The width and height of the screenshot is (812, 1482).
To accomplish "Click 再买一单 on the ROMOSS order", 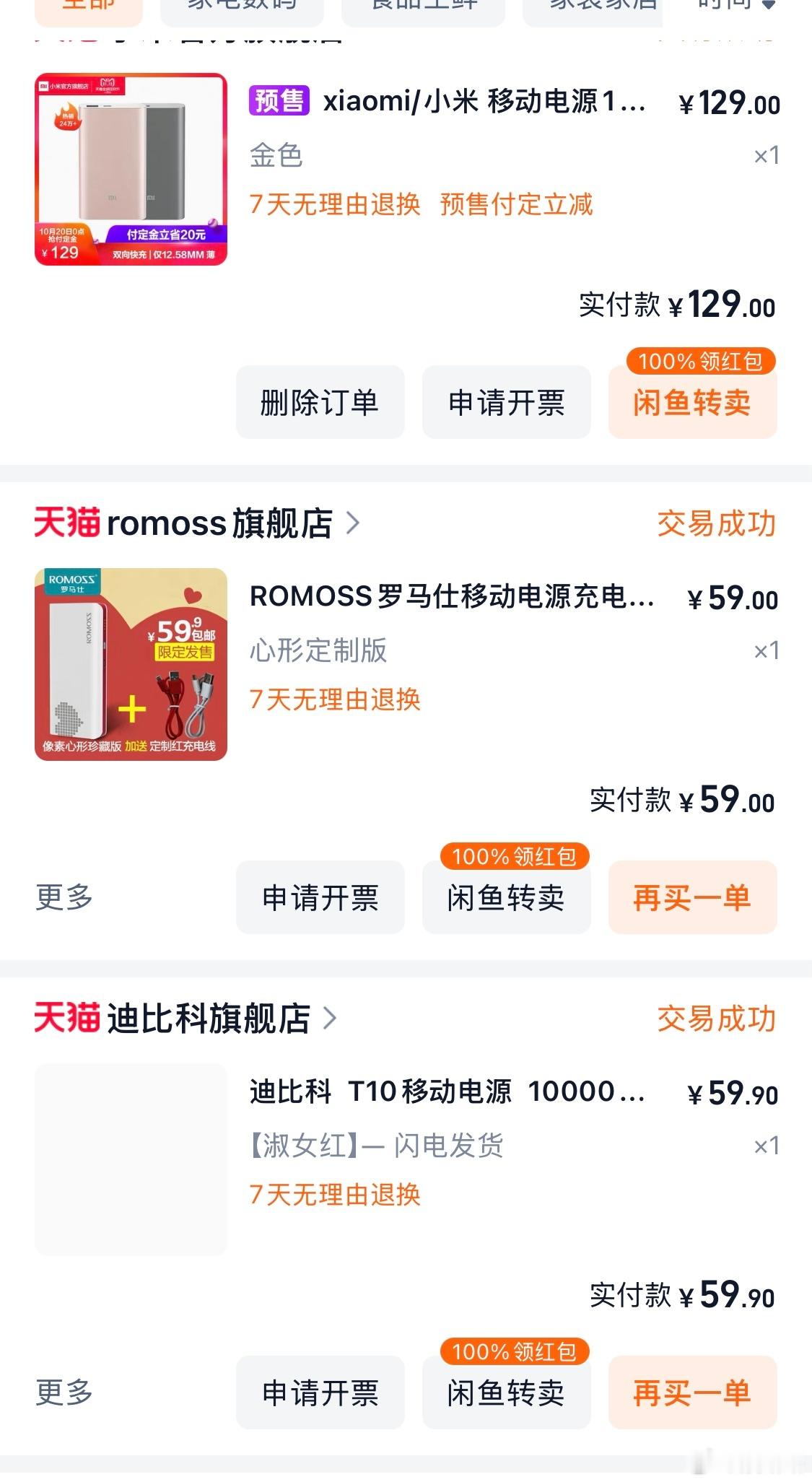I will coord(693,897).
